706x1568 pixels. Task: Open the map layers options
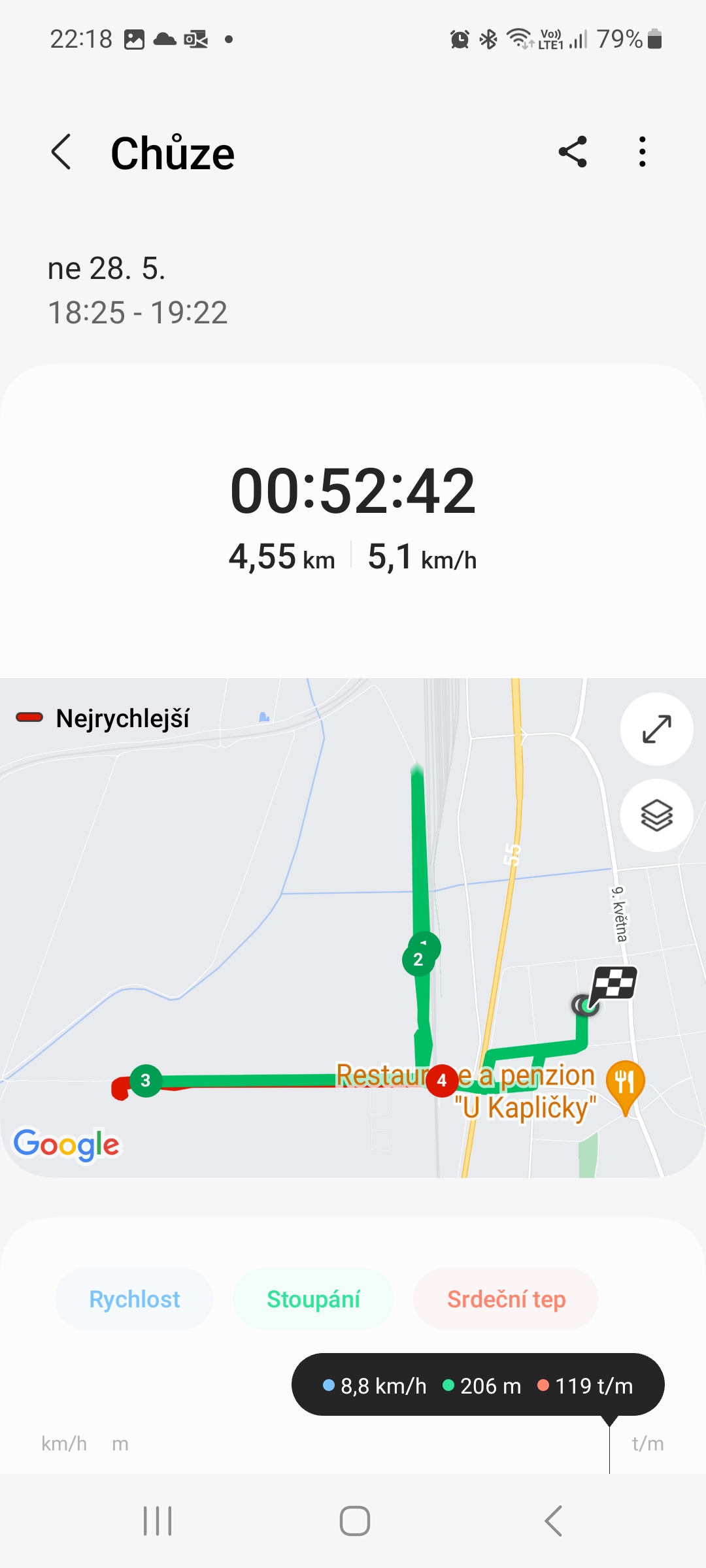coord(656,815)
